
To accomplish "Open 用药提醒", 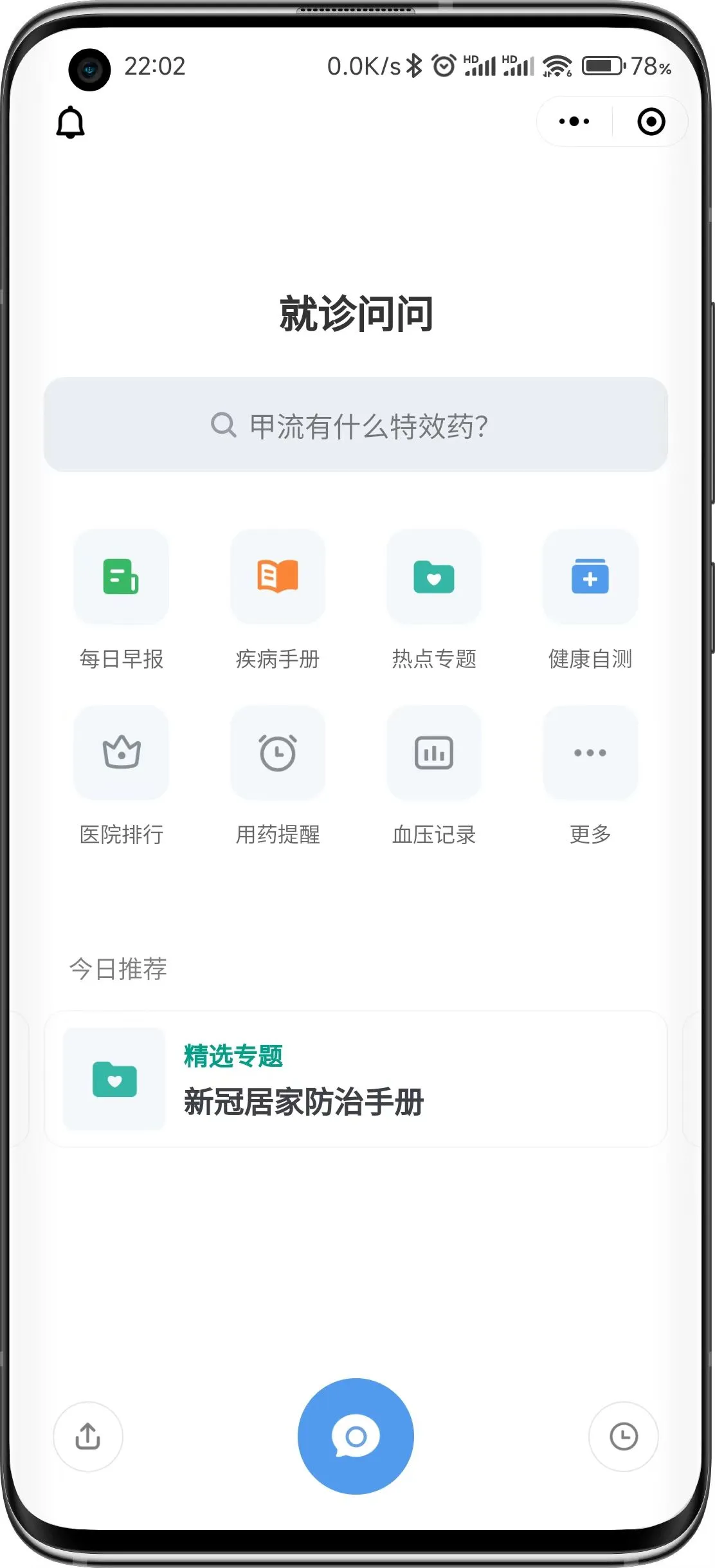I will [x=278, y=753].
